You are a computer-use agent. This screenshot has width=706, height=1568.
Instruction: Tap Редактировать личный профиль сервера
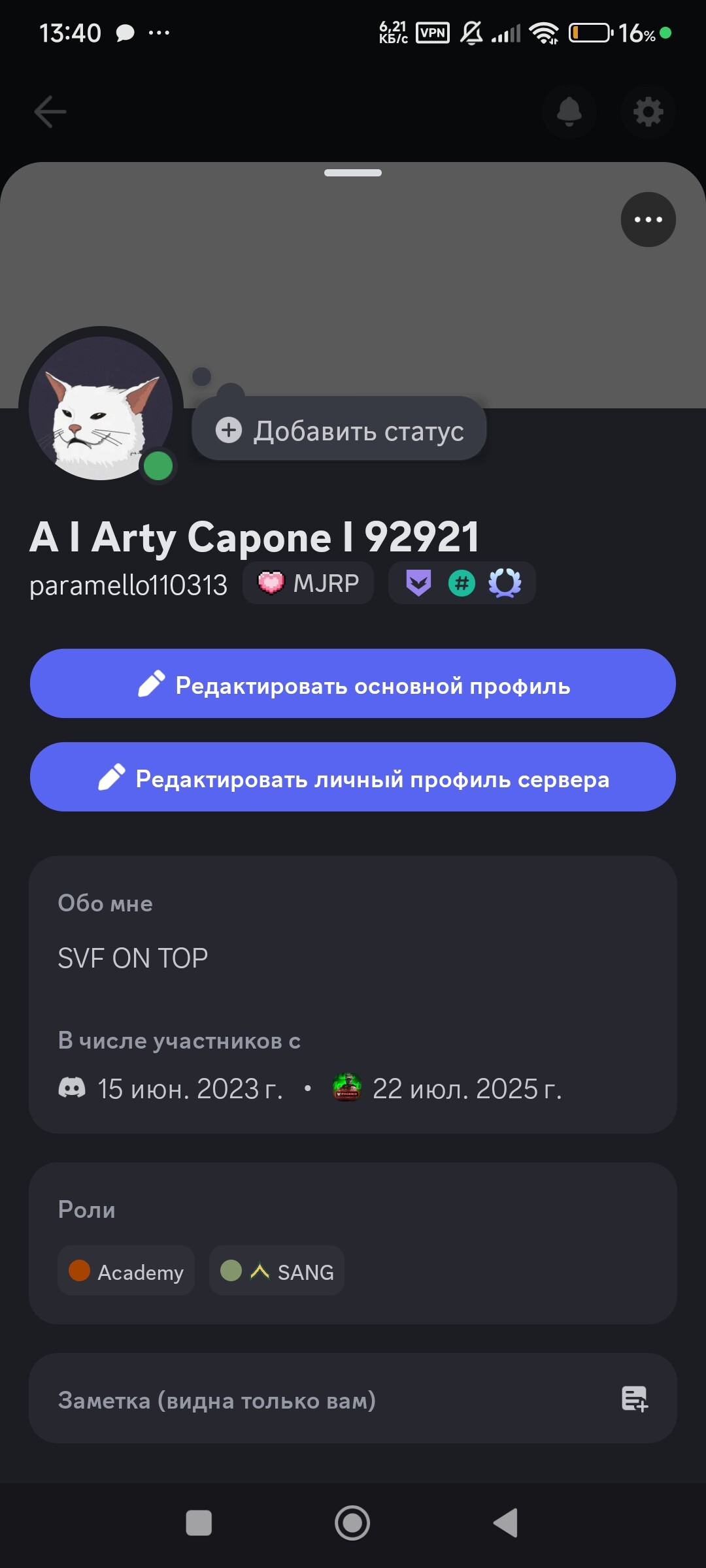click(353, 777)
